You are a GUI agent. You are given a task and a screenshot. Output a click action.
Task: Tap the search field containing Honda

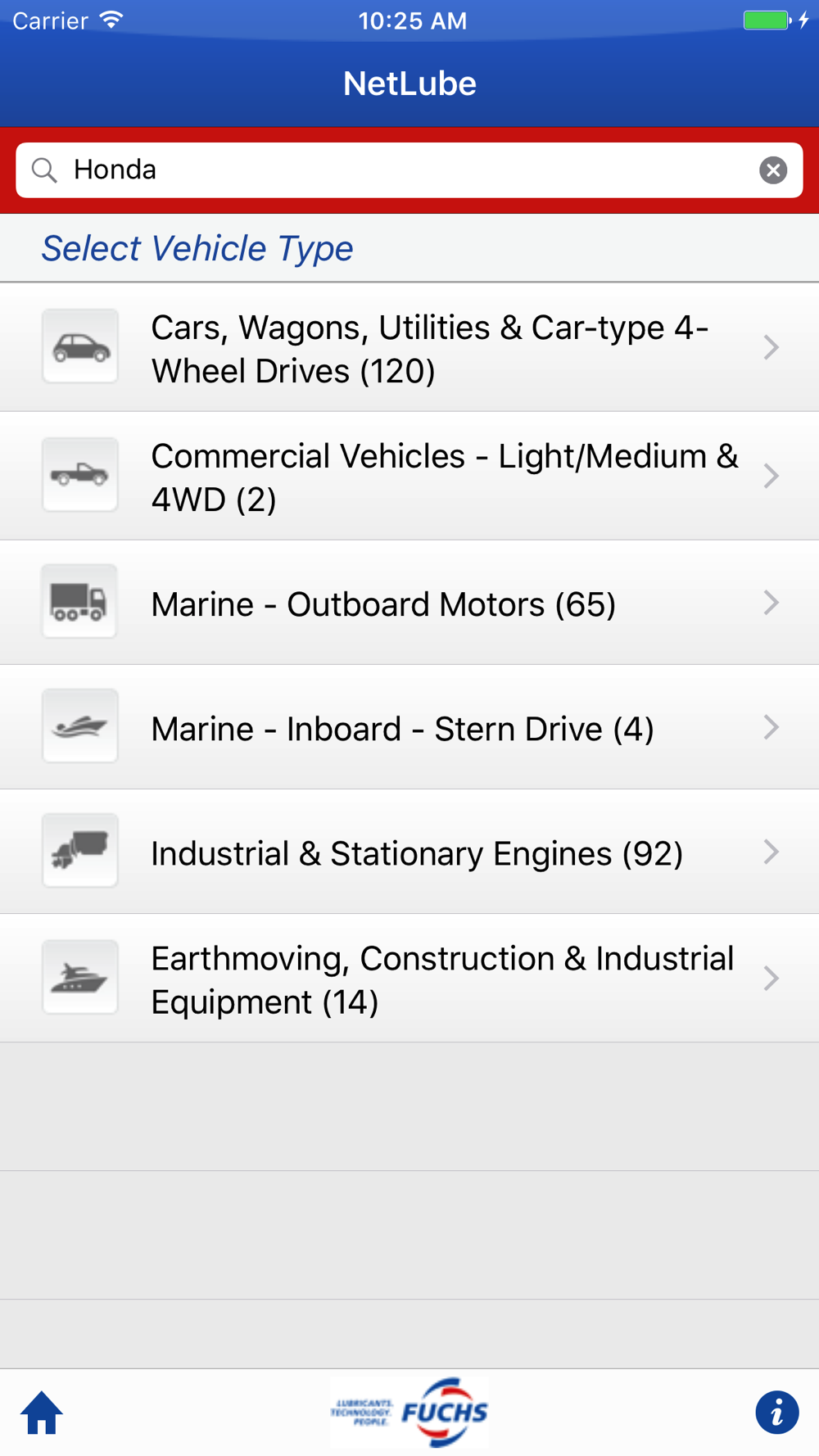coord(409,170)
